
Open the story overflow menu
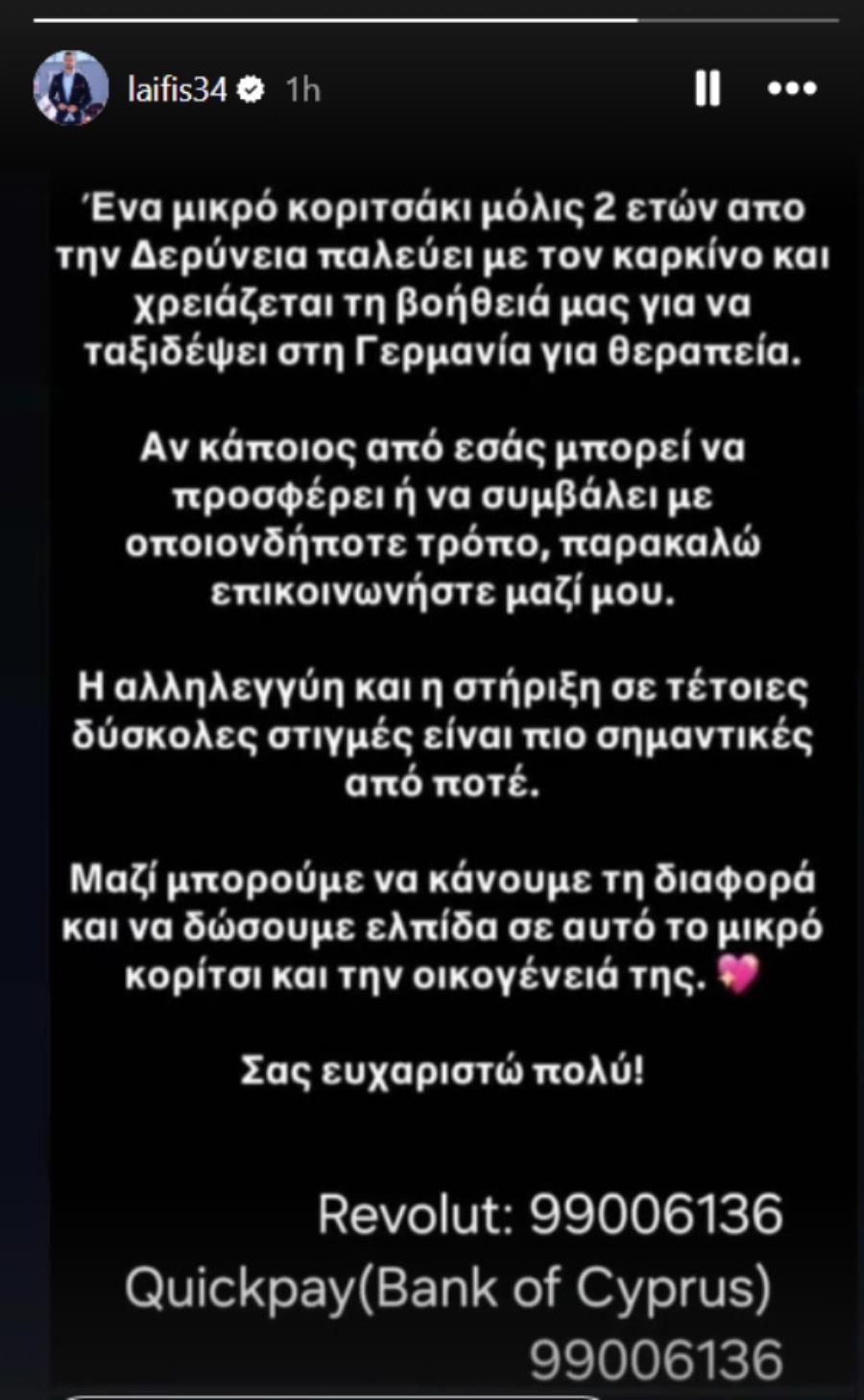[792, 88]
